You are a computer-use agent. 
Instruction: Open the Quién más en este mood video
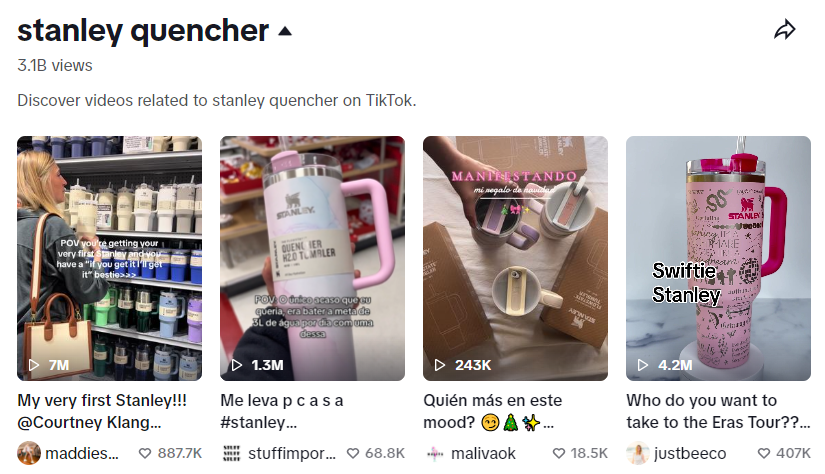515,258
